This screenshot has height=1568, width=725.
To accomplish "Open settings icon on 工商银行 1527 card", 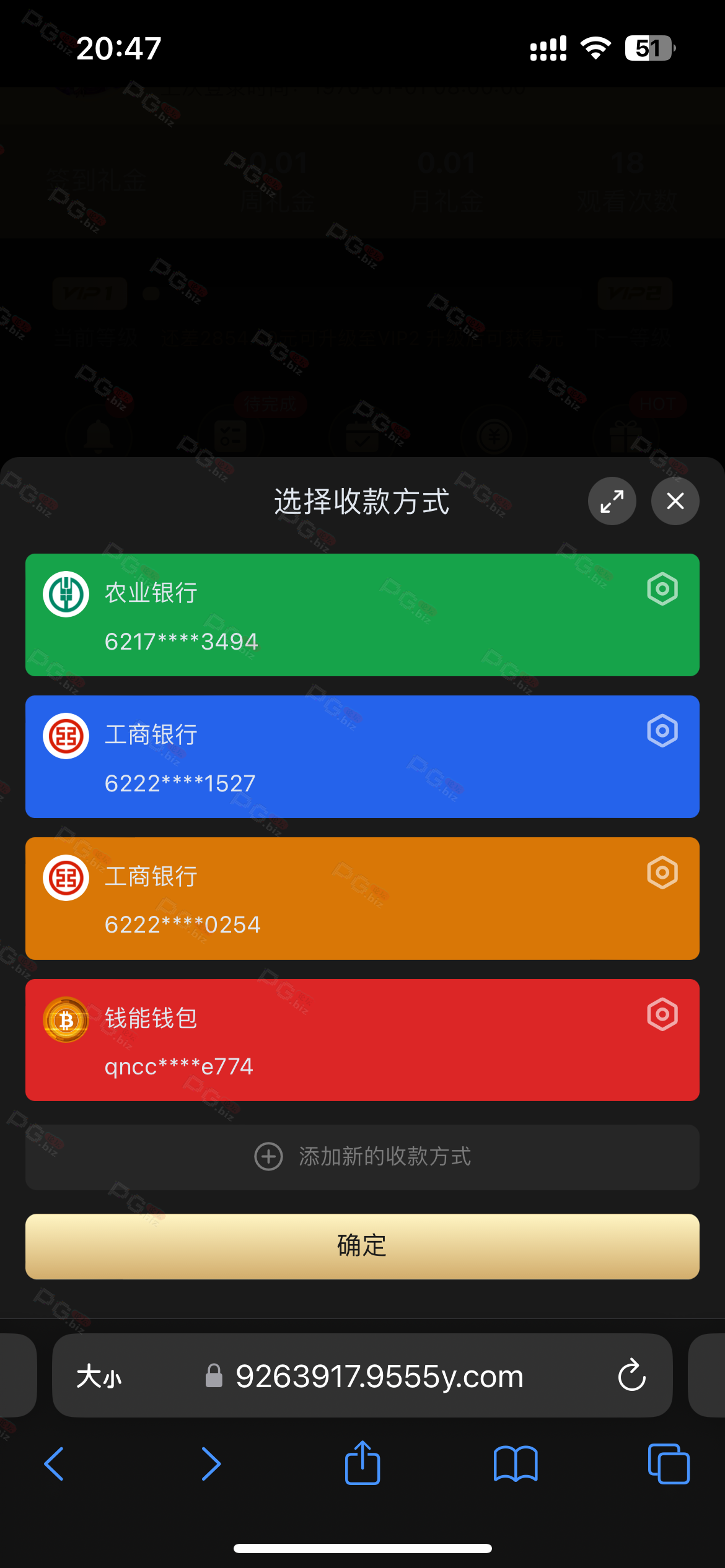I will pos(662,731).
